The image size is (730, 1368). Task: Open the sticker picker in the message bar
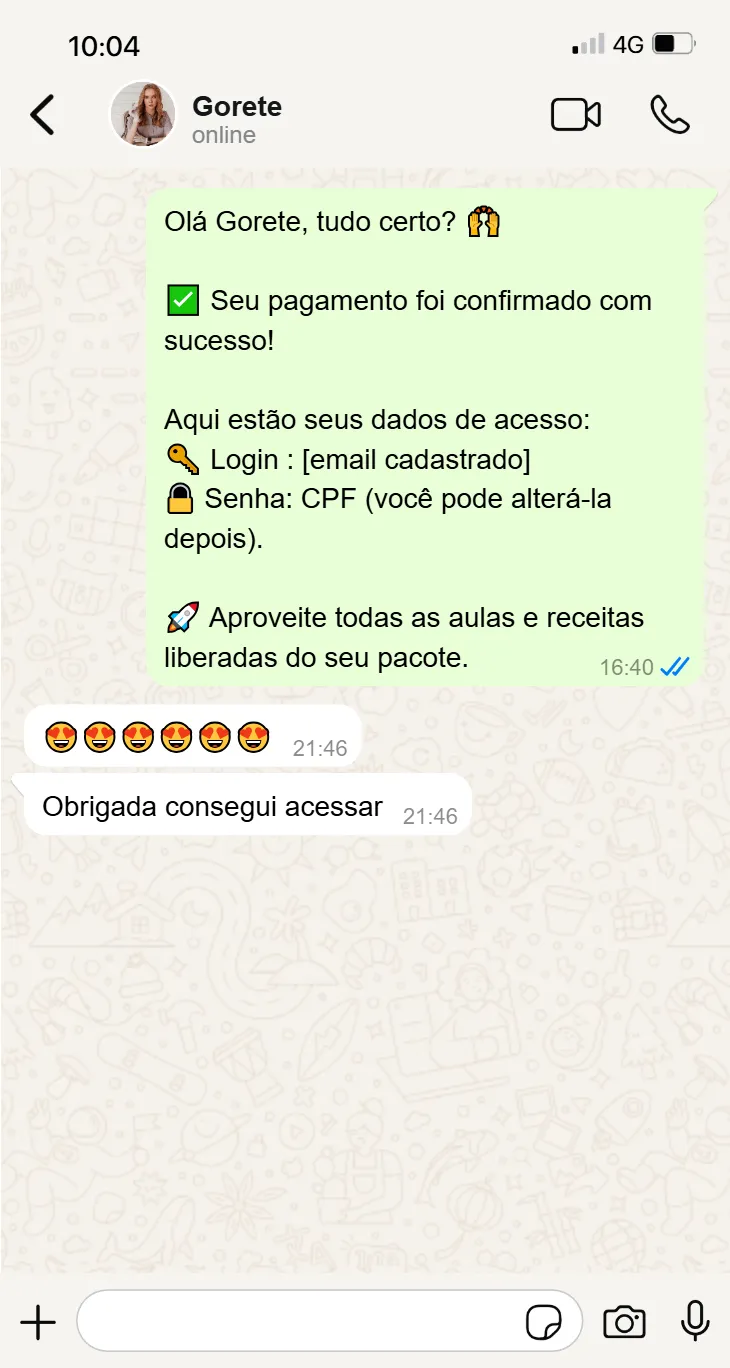coord(543,1320)
